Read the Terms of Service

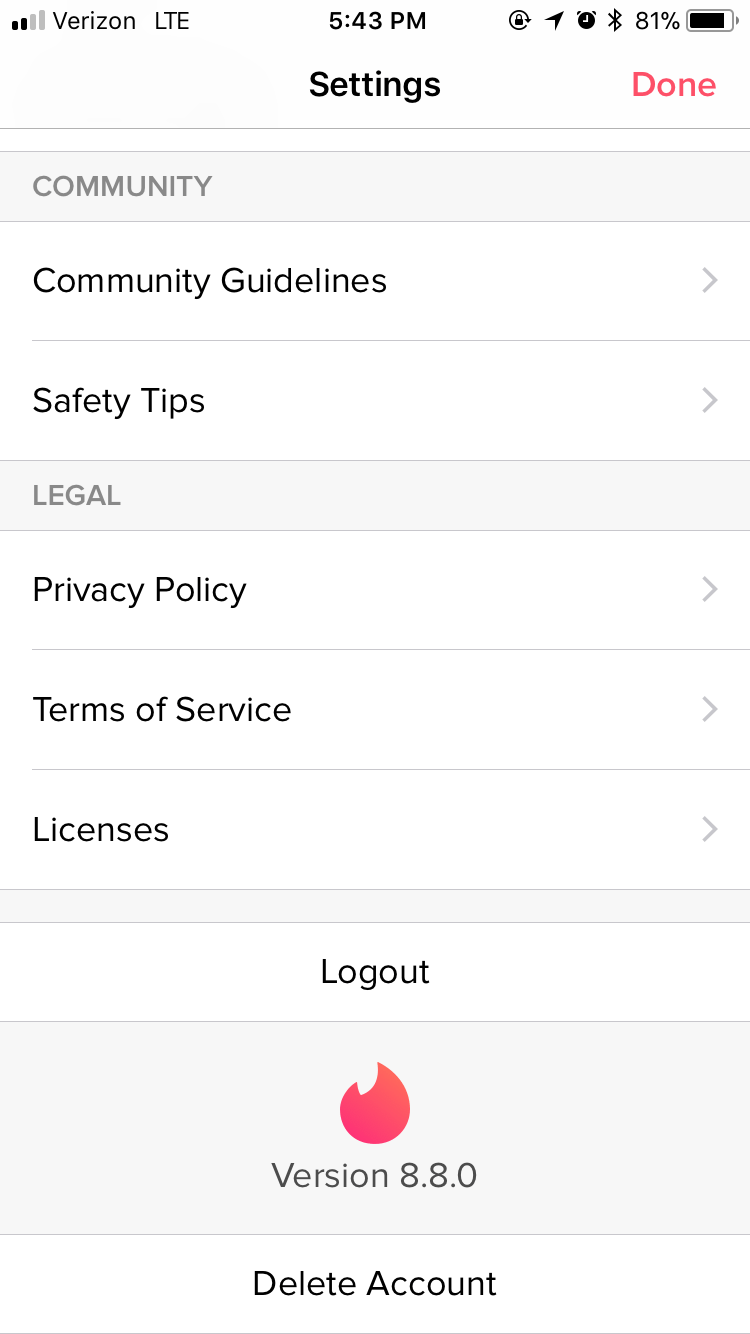click(x=375, y=710)
